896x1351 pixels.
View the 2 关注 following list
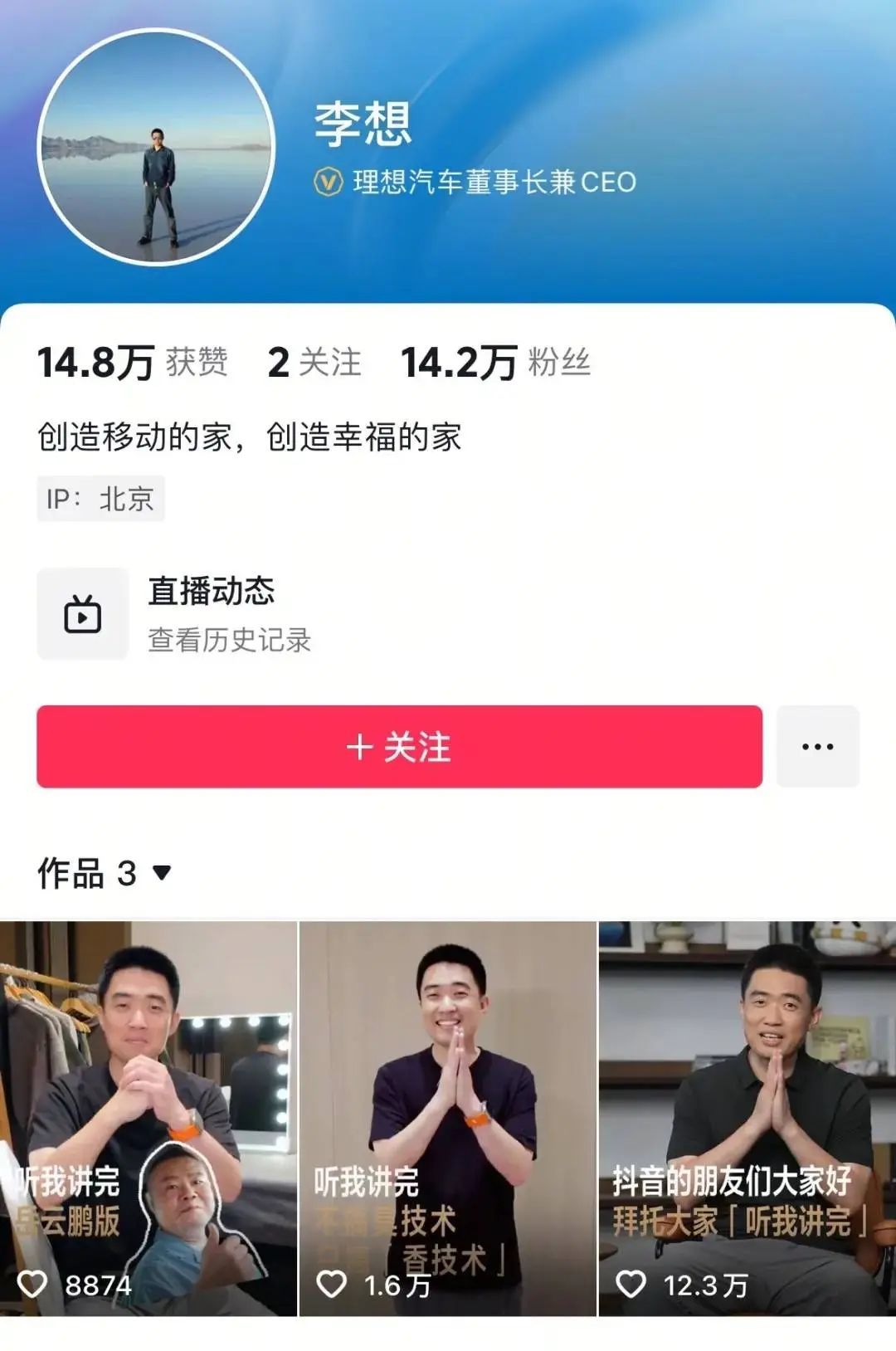click(314, 363)
